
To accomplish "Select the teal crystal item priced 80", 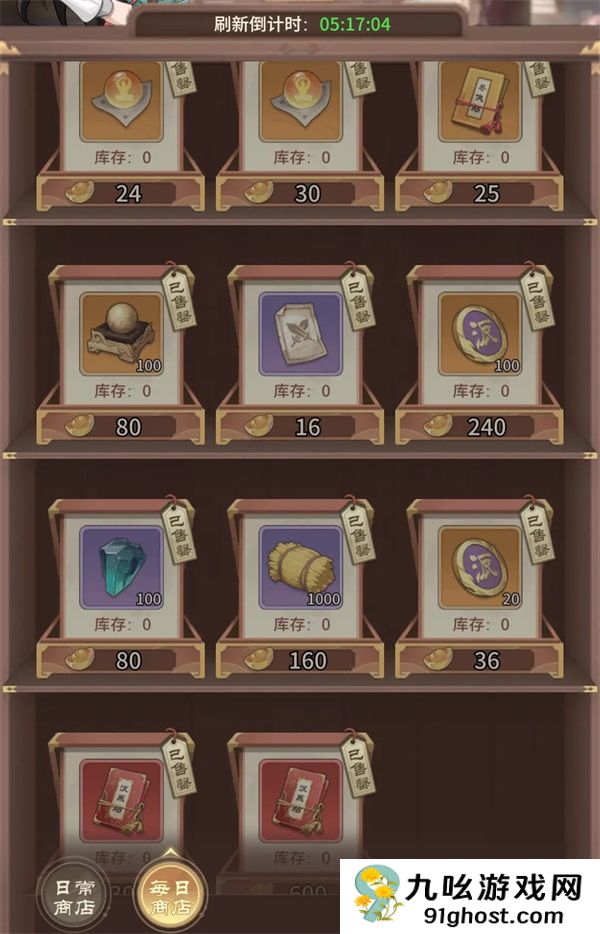I will pyautogui.click(x=121, y=568).
